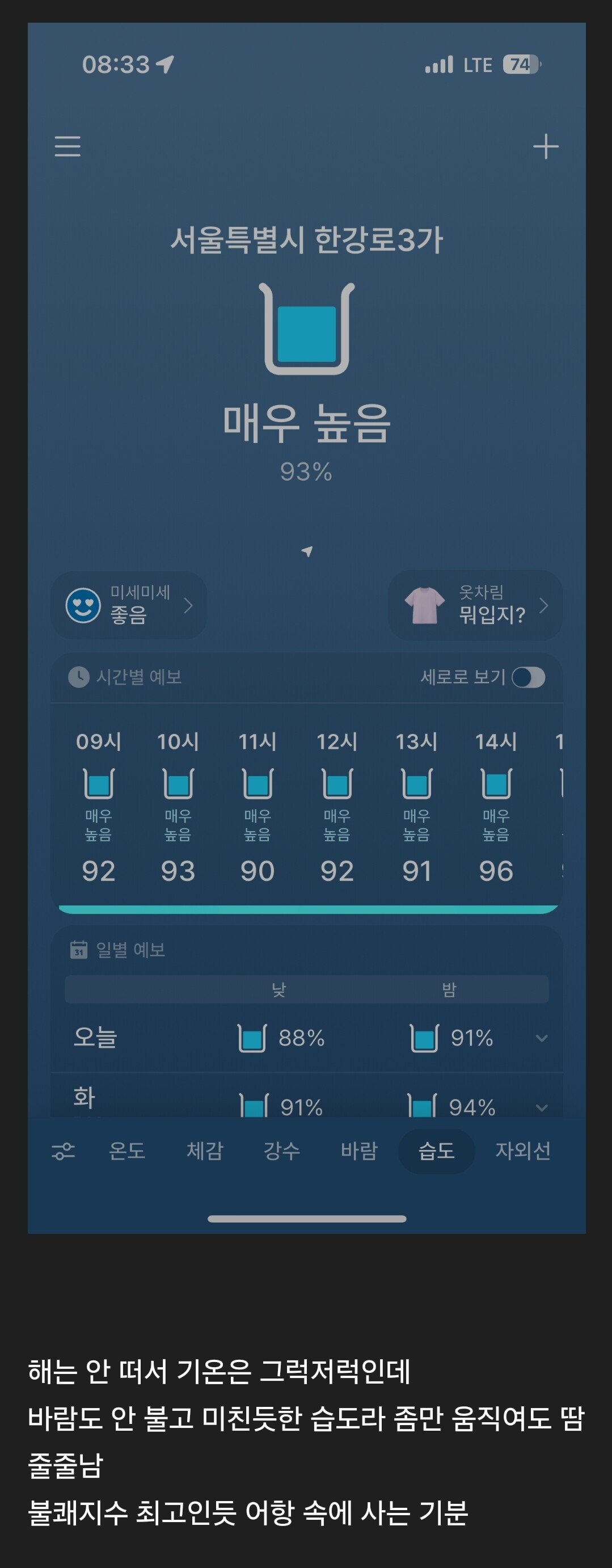Select the 습도 tab
Viewport: 612px width, 1568px height.
[436, 1151]
